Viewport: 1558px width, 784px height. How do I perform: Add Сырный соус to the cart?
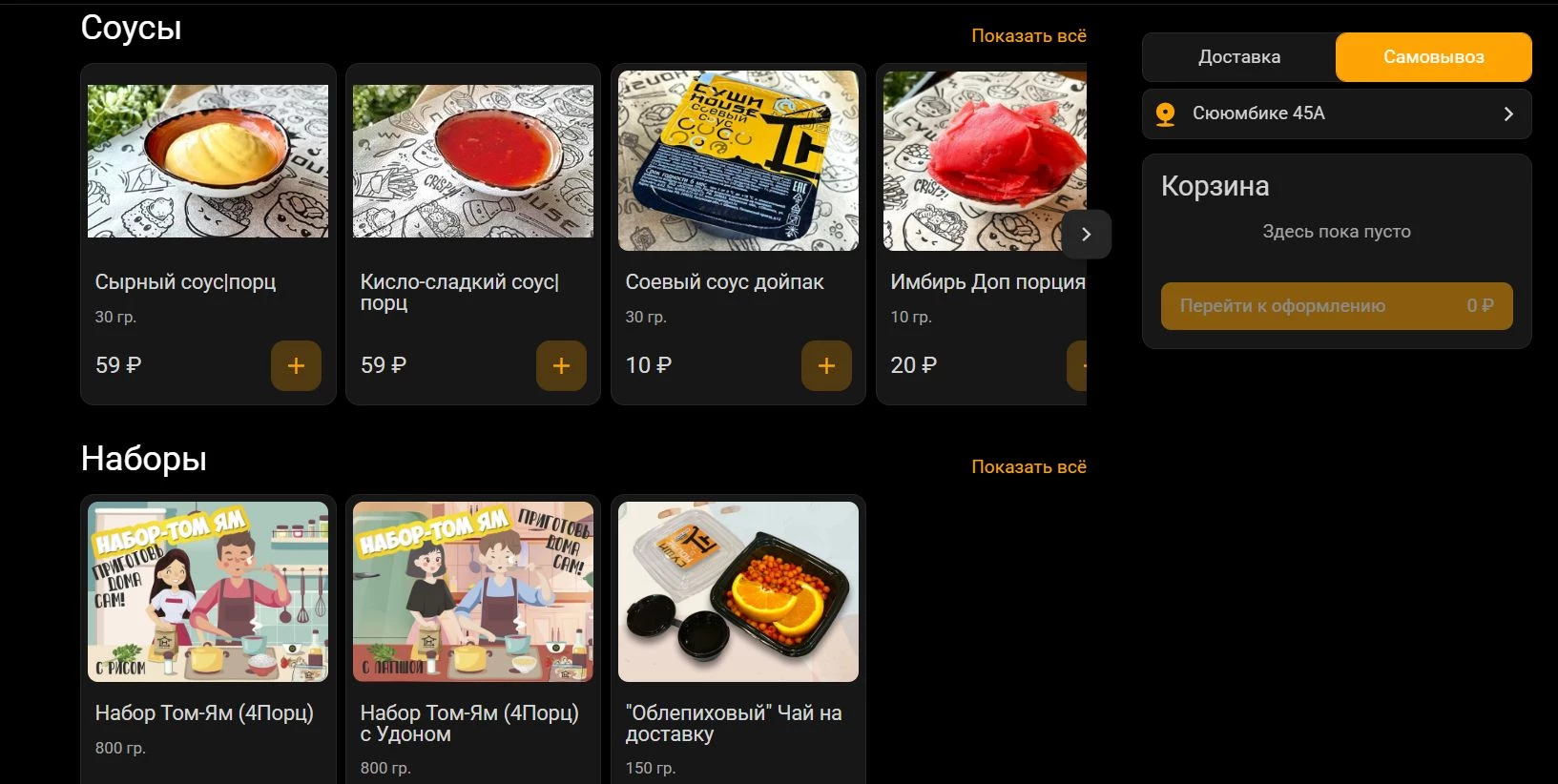pyautogui.click(x=296, y=365)
